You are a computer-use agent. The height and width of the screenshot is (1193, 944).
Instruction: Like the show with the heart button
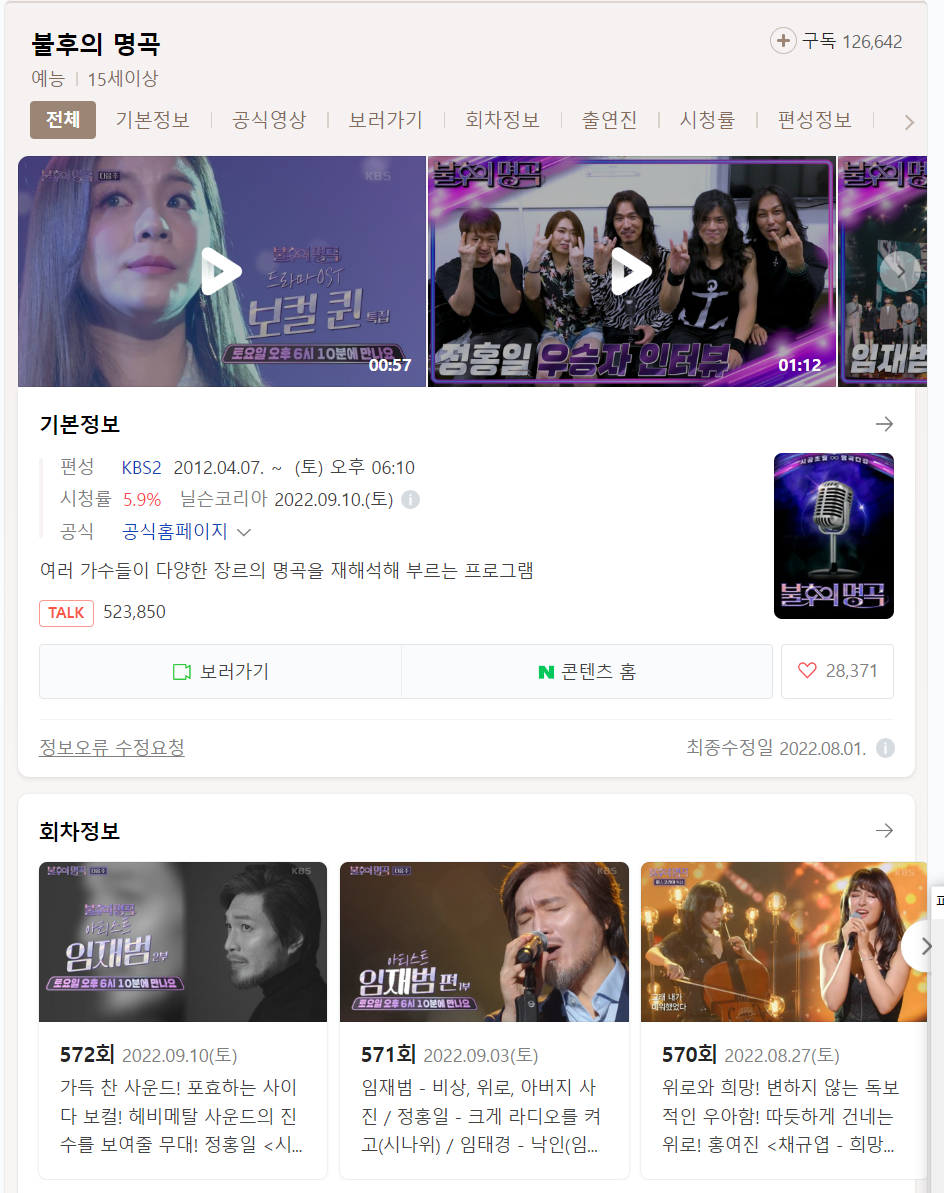point(837,671)
